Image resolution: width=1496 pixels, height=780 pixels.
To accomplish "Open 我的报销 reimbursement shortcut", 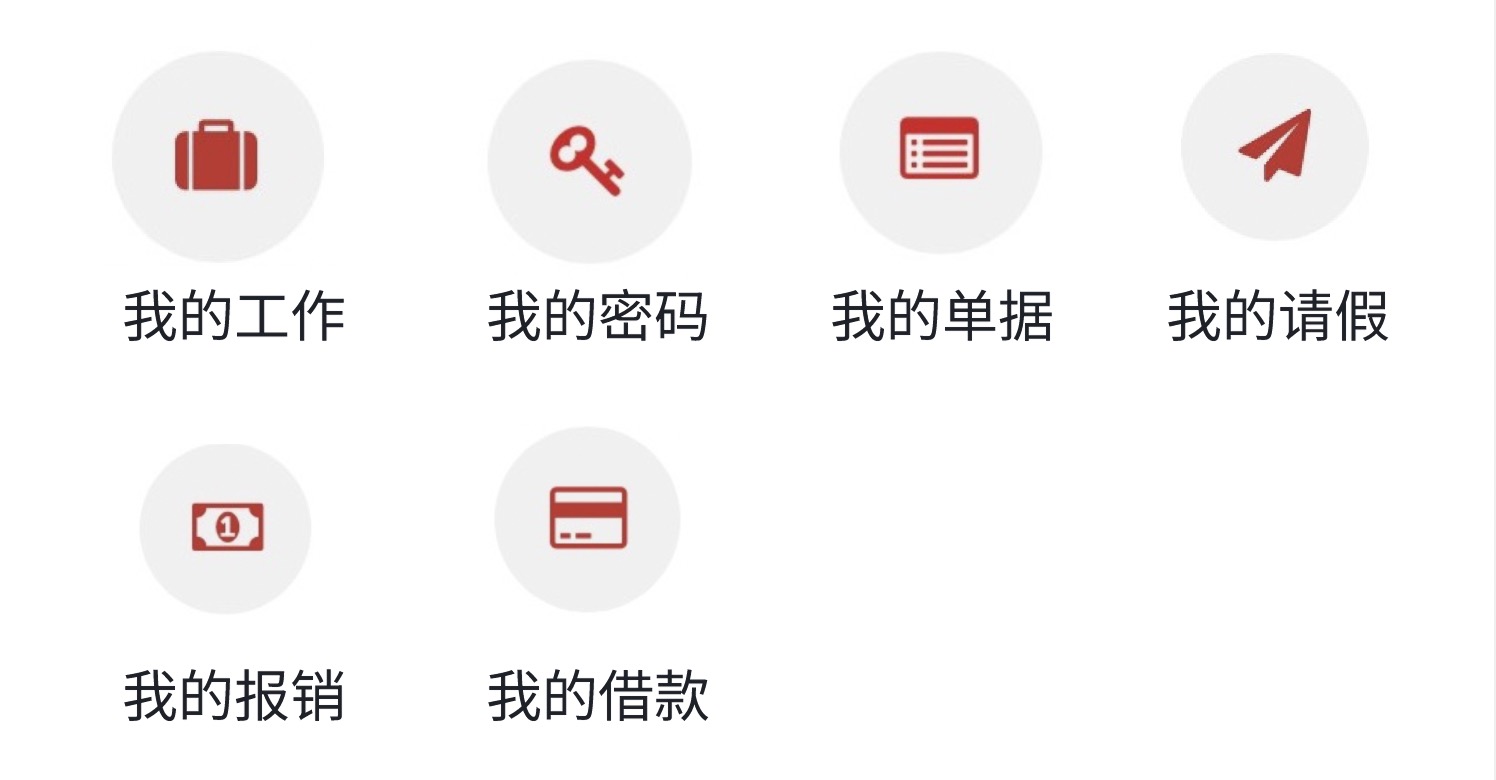I will pyautogui.click(x=226, y=528).
